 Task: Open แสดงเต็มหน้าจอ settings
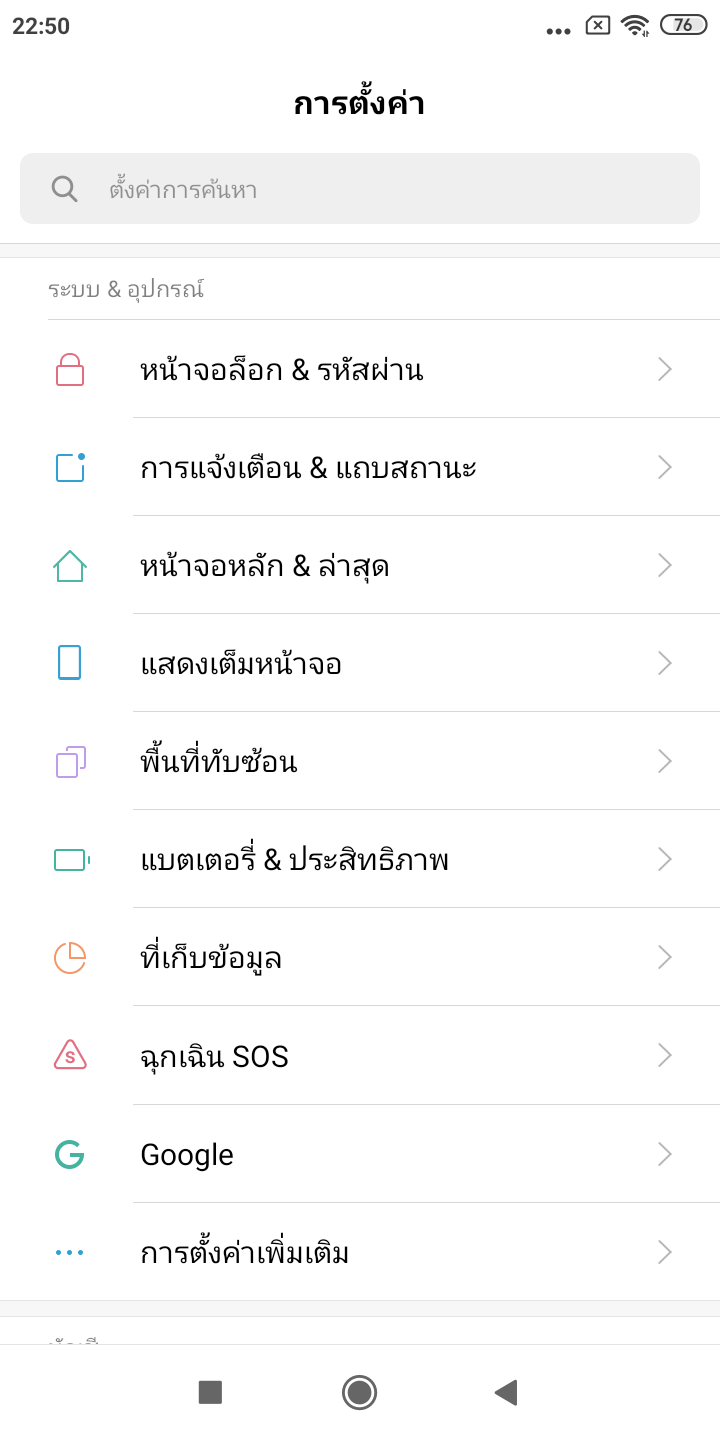pyautogui.click(x=360, y=664)
